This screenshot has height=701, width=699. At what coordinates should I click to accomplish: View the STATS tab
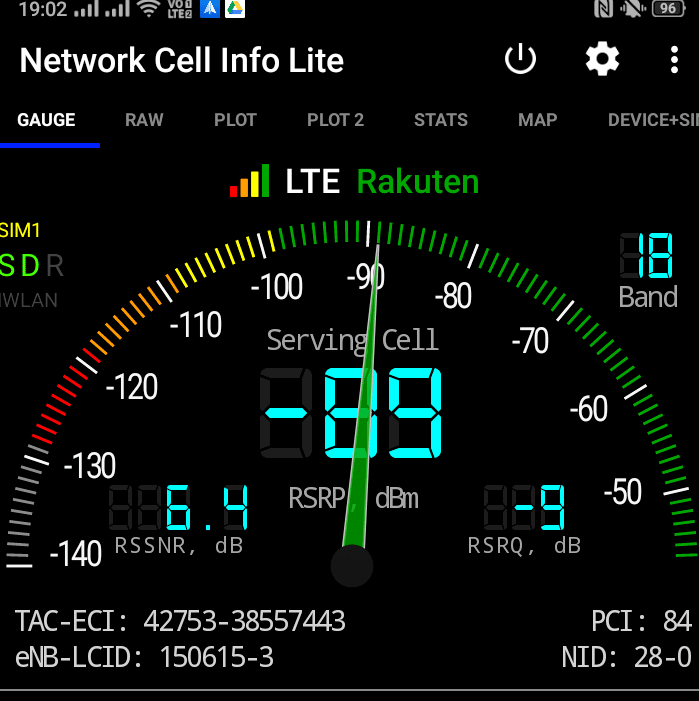pos(441,120)
